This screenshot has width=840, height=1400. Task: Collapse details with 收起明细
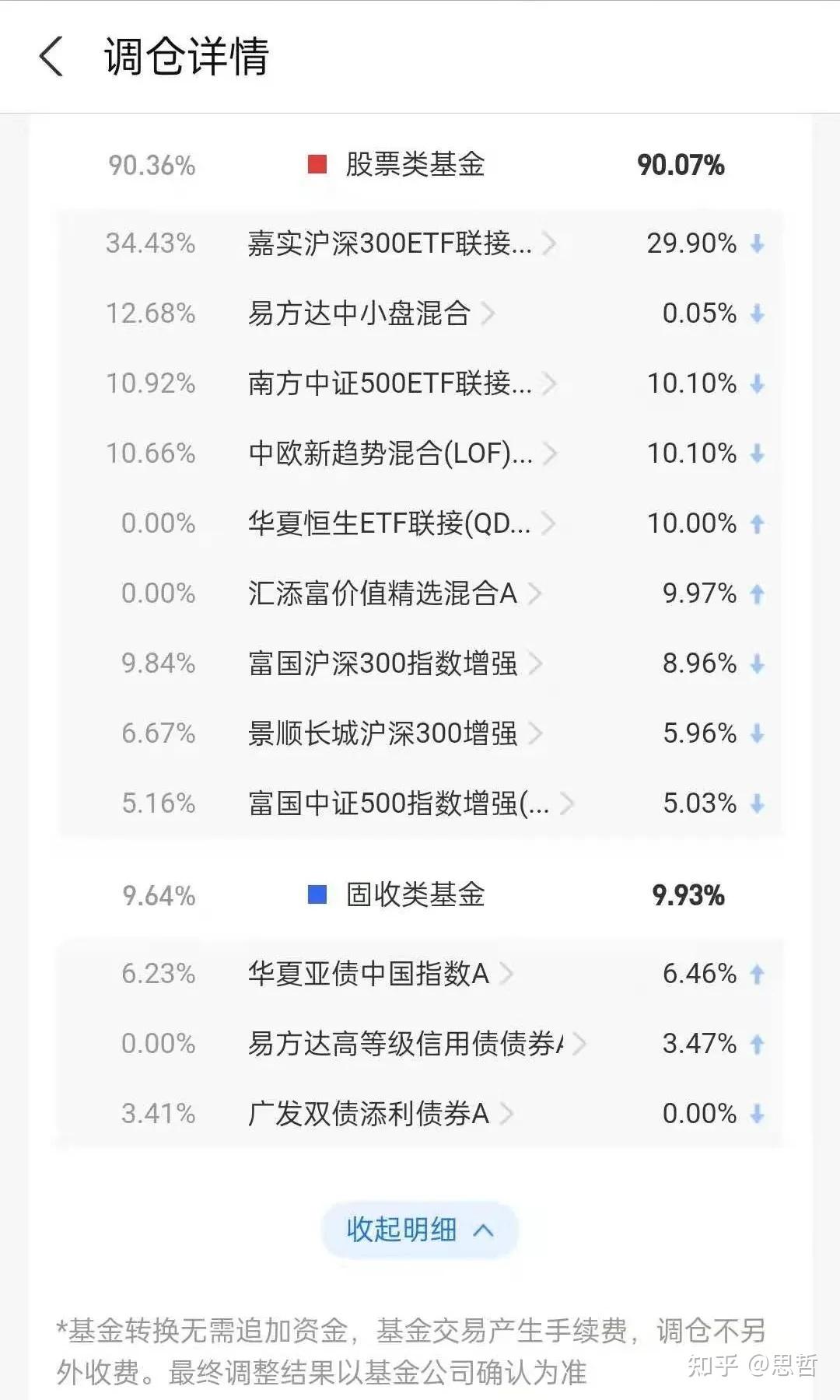click(419, 1230)
